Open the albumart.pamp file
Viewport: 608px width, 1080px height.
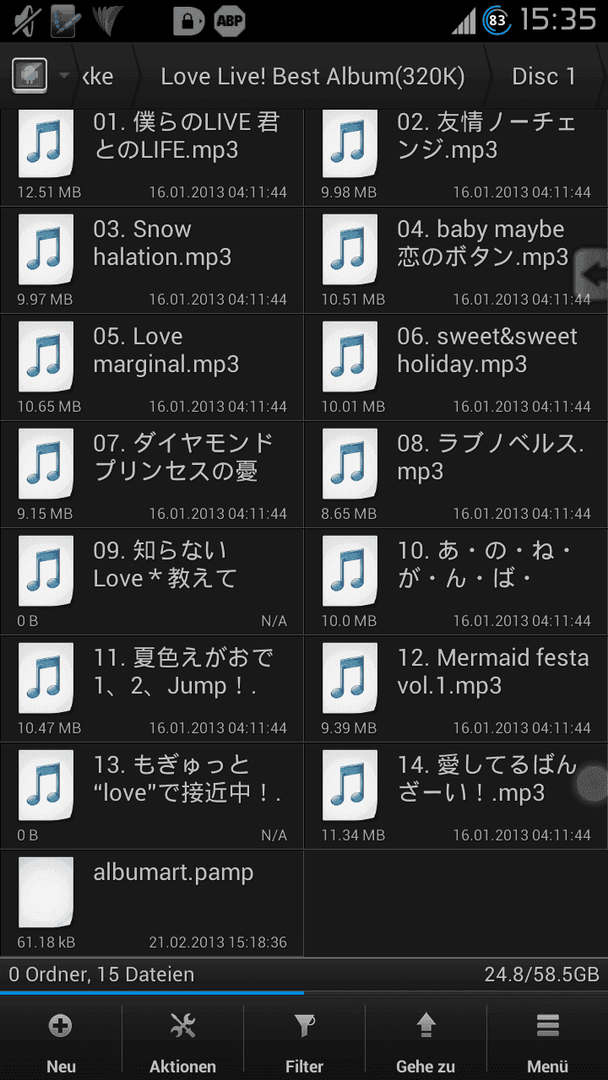point(151,904)
